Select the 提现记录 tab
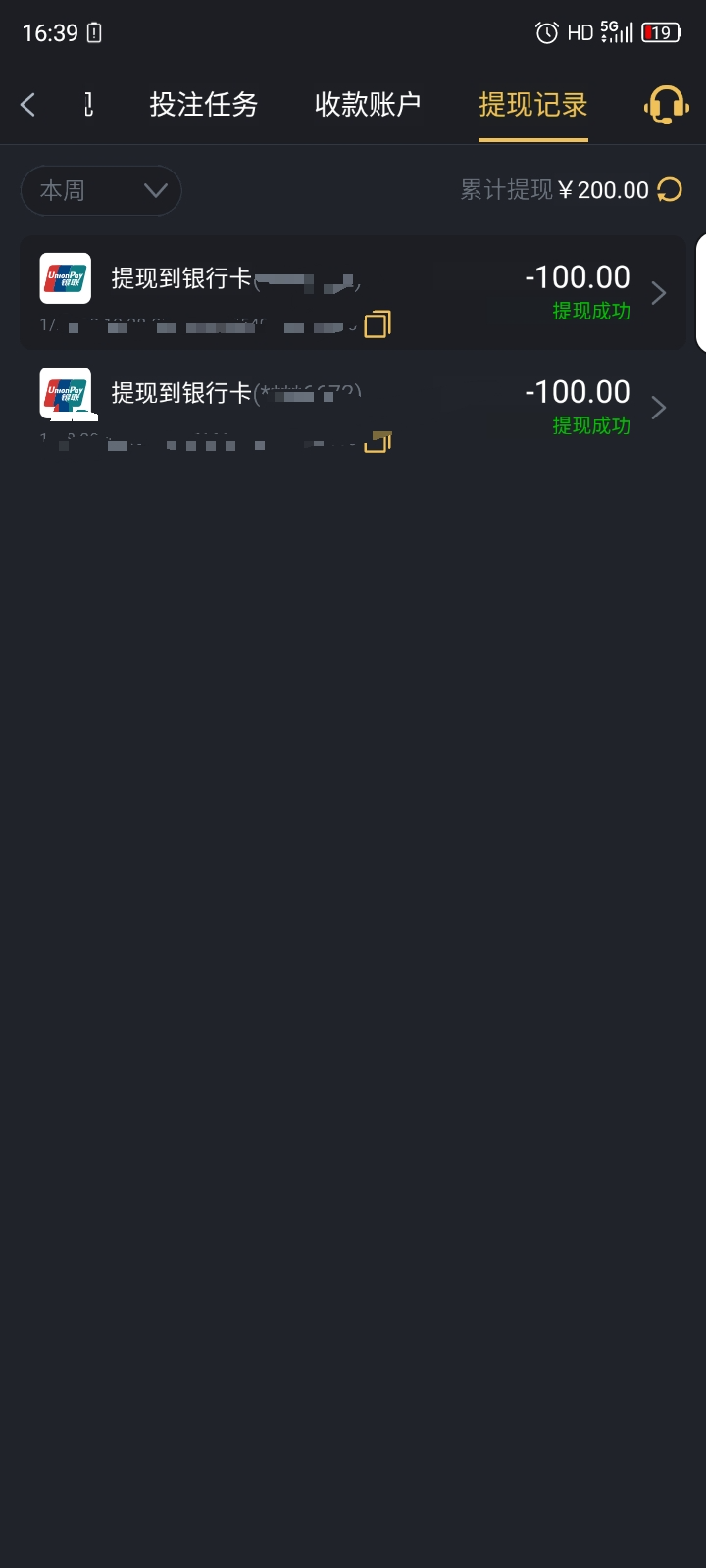This screenshot has width=706, height=1568. point(532,105)
